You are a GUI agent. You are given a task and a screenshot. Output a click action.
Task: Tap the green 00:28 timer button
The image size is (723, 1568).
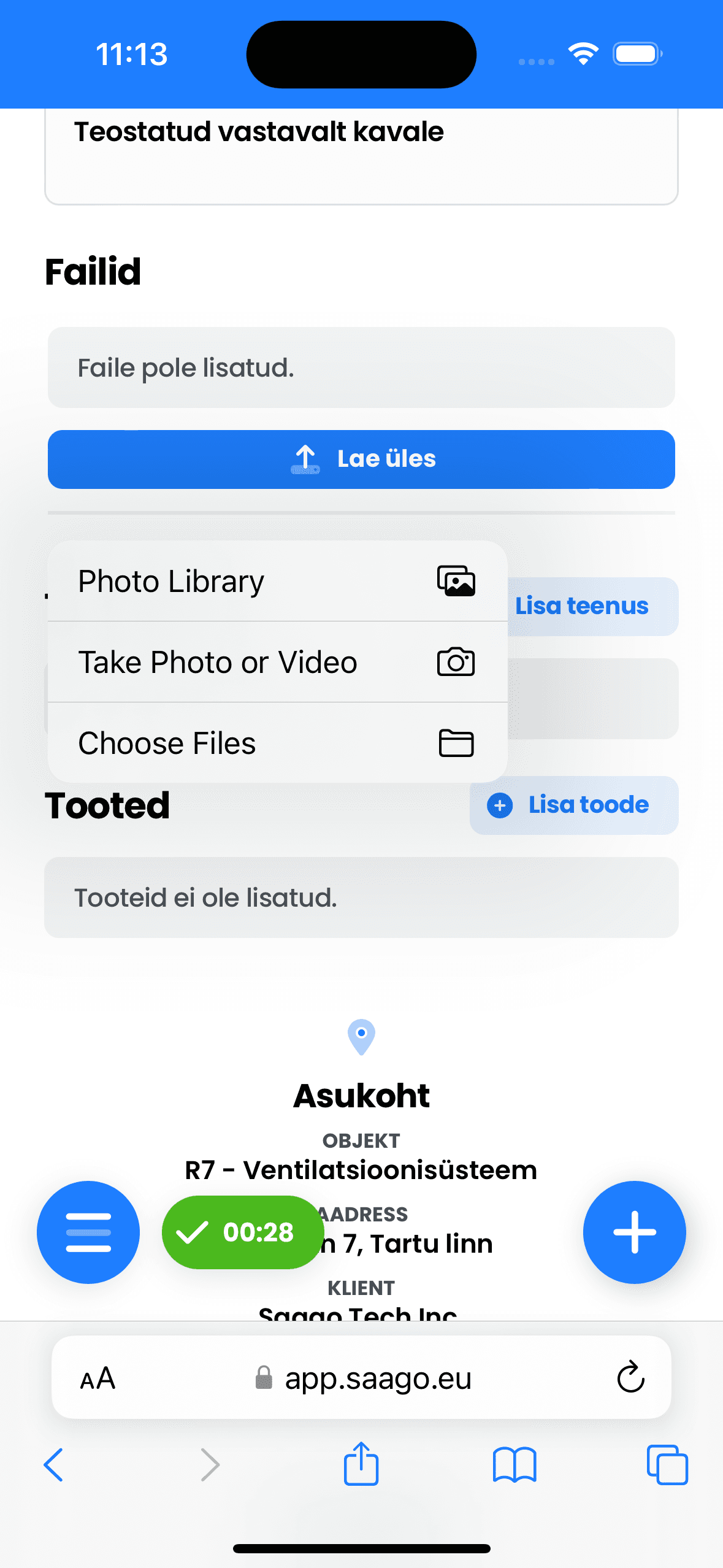243,1232
